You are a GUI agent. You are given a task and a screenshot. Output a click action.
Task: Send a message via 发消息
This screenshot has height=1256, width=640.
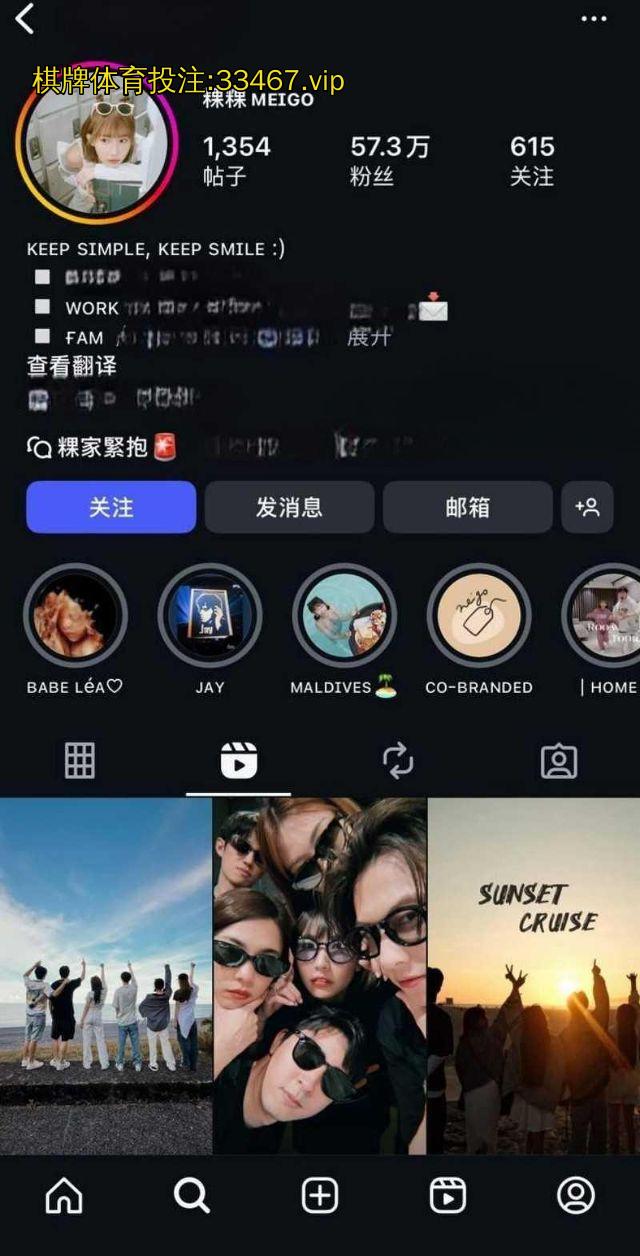click(289, 507)
